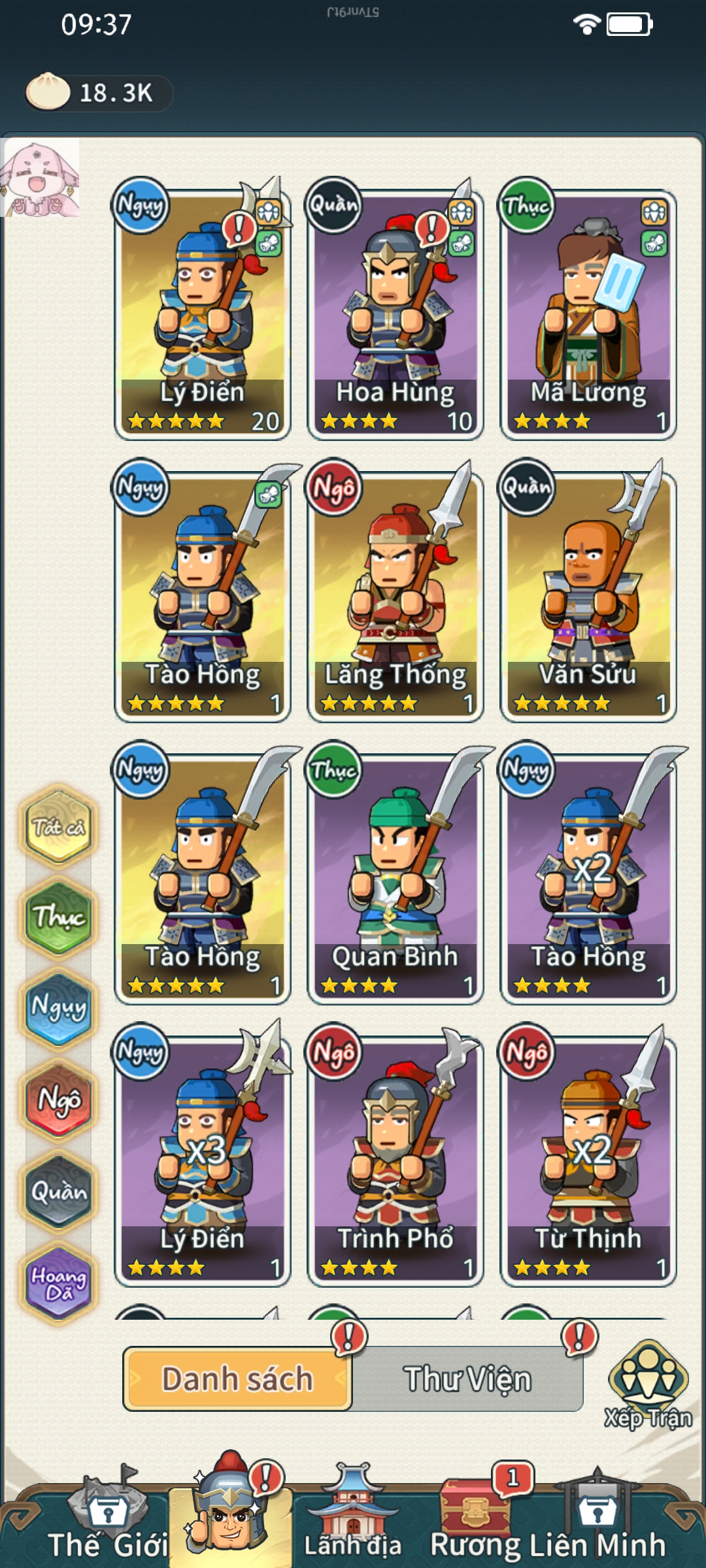Filter heroes by Ngụy faction
This screenshot has height=1568, width=706.
(59, 1008)
